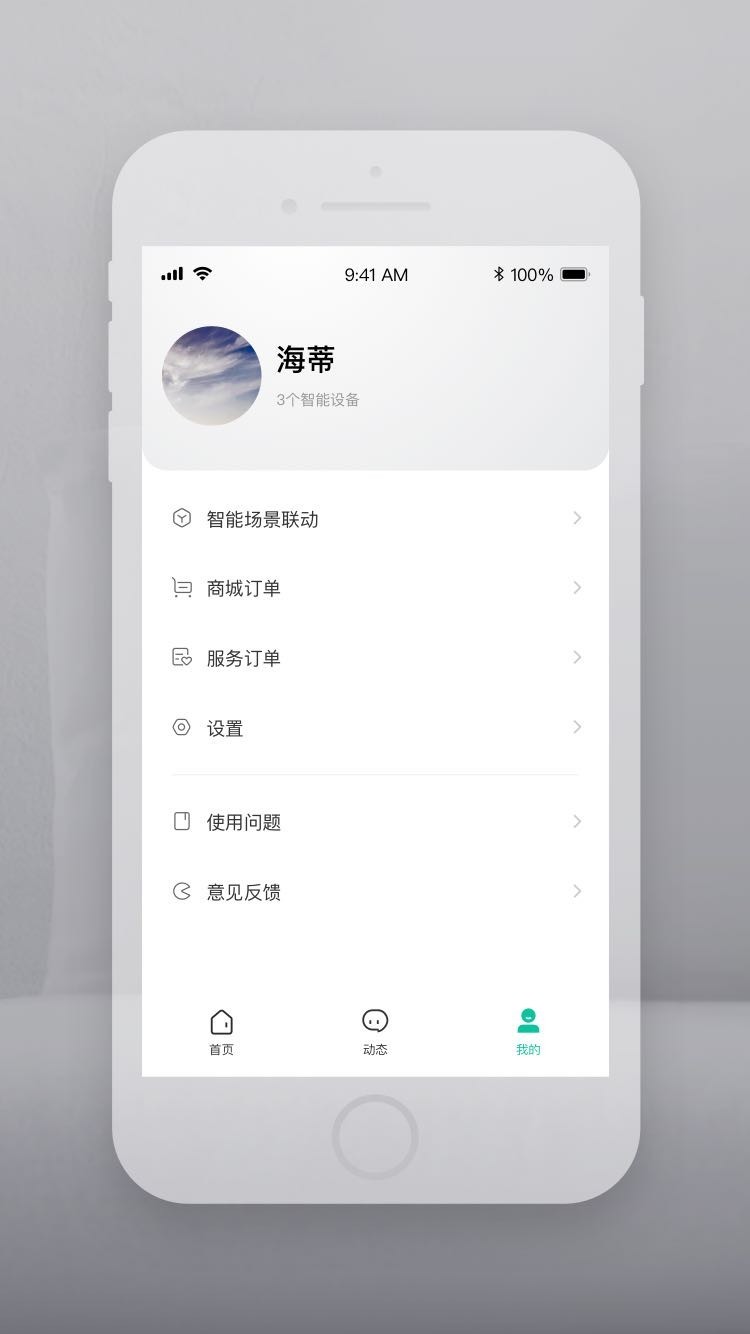Click the chat bubble icon above 动态
This screenshot has width=750, height=1334.
(374, 1020)
